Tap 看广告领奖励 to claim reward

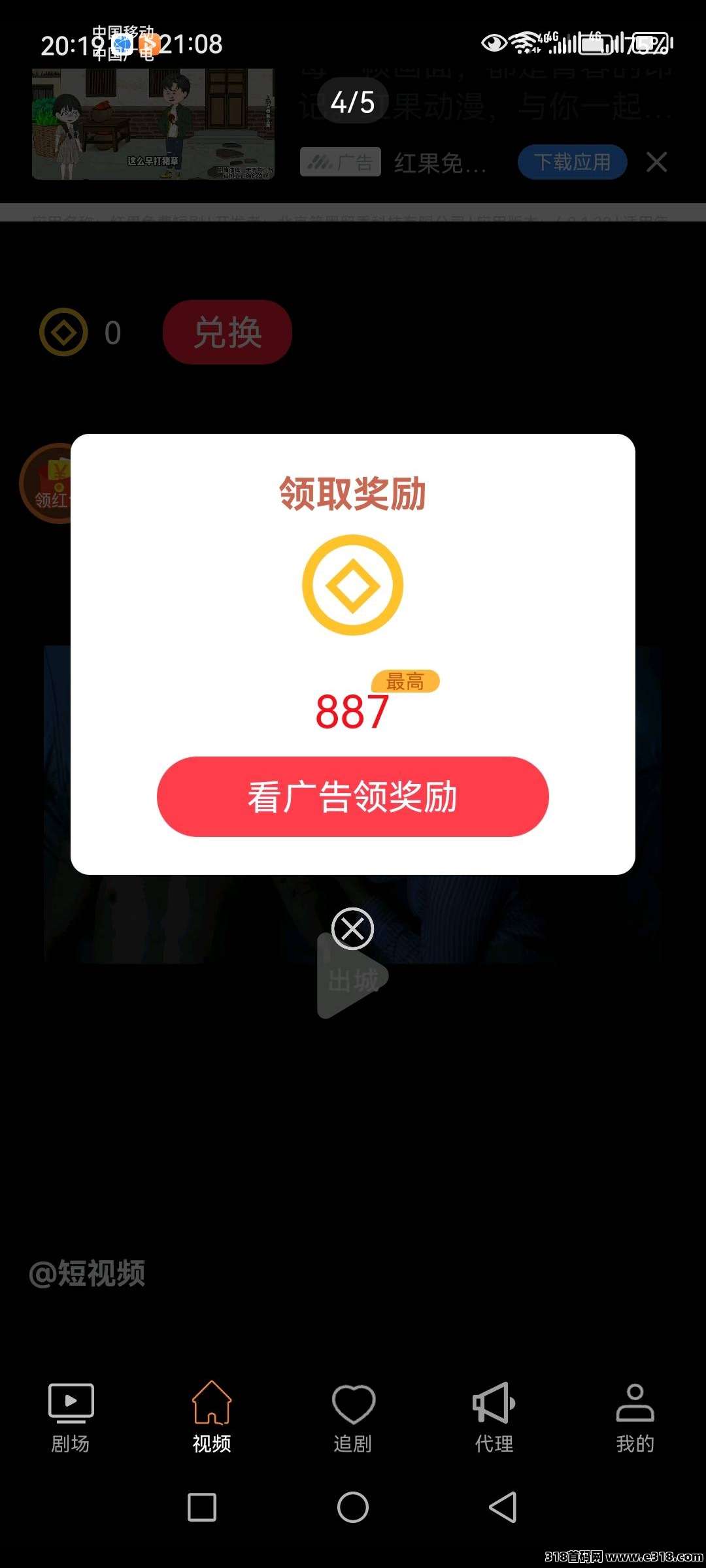pyautogui.click(x=352, y=796)
